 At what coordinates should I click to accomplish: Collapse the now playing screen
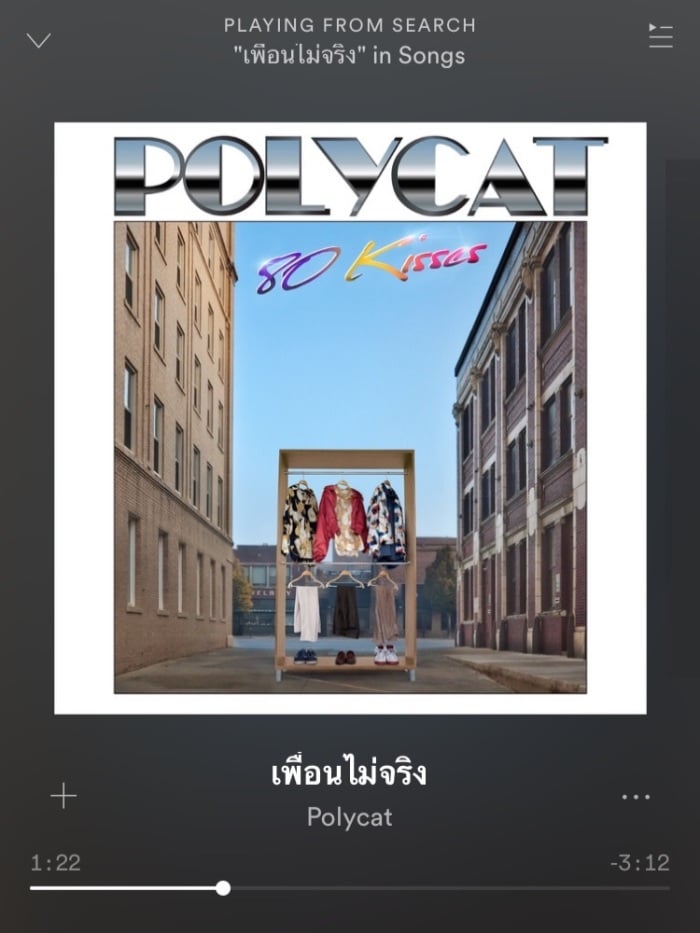point(38,41)
